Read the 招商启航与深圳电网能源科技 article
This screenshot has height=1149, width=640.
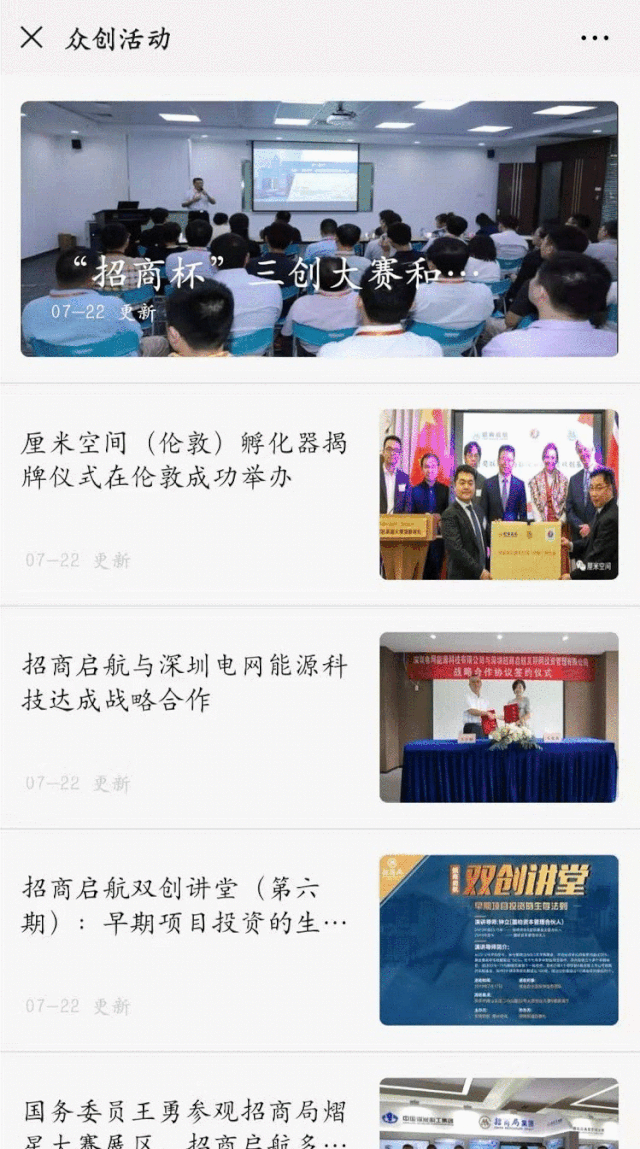coord(185,683)
